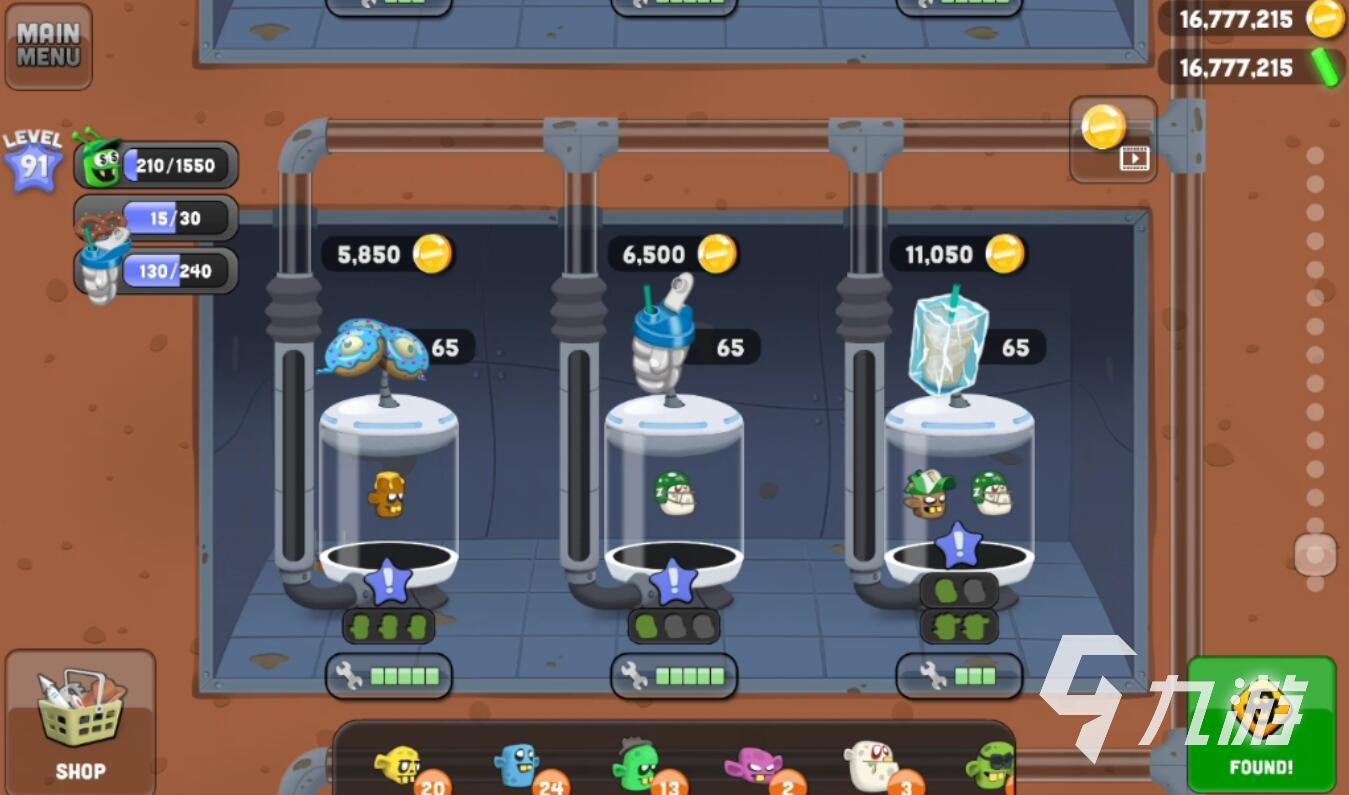Select purple zombie with count 2
The width and height of the screenshot is (1349, 795).
pyautogui.click(x=754, y=766)
